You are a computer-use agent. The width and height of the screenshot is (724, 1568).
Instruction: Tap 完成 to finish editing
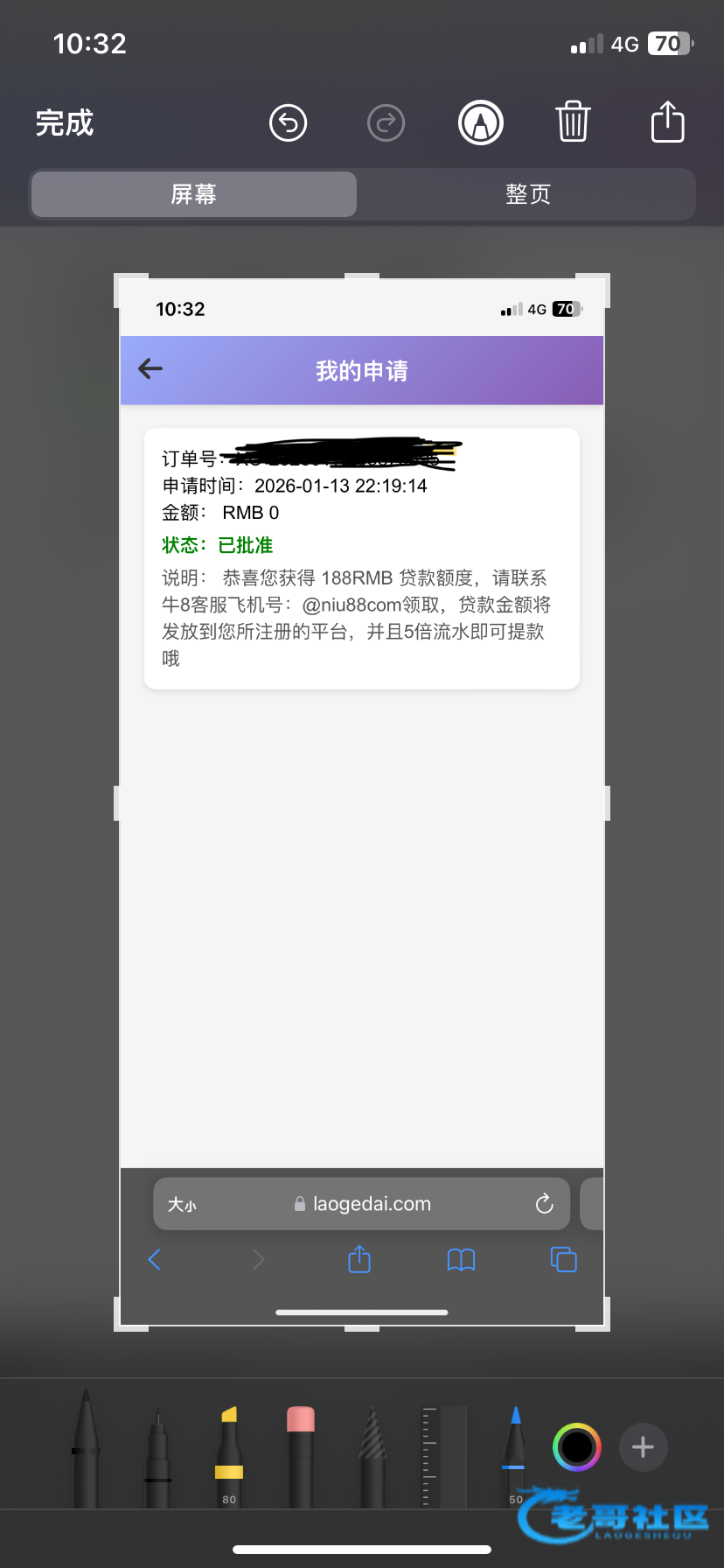[x=65, y=123]
